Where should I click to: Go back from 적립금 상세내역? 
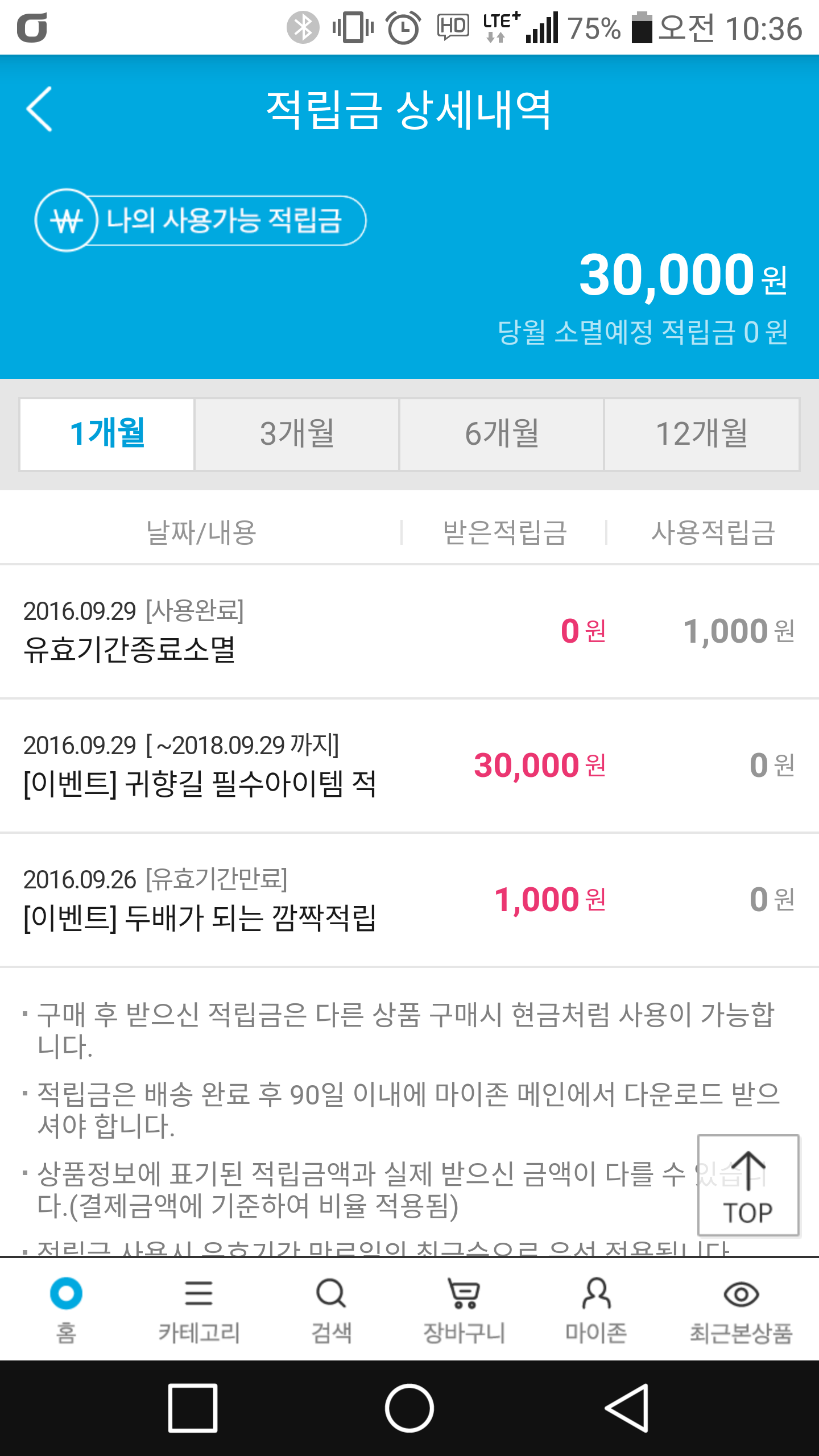(x=40, y=109)
